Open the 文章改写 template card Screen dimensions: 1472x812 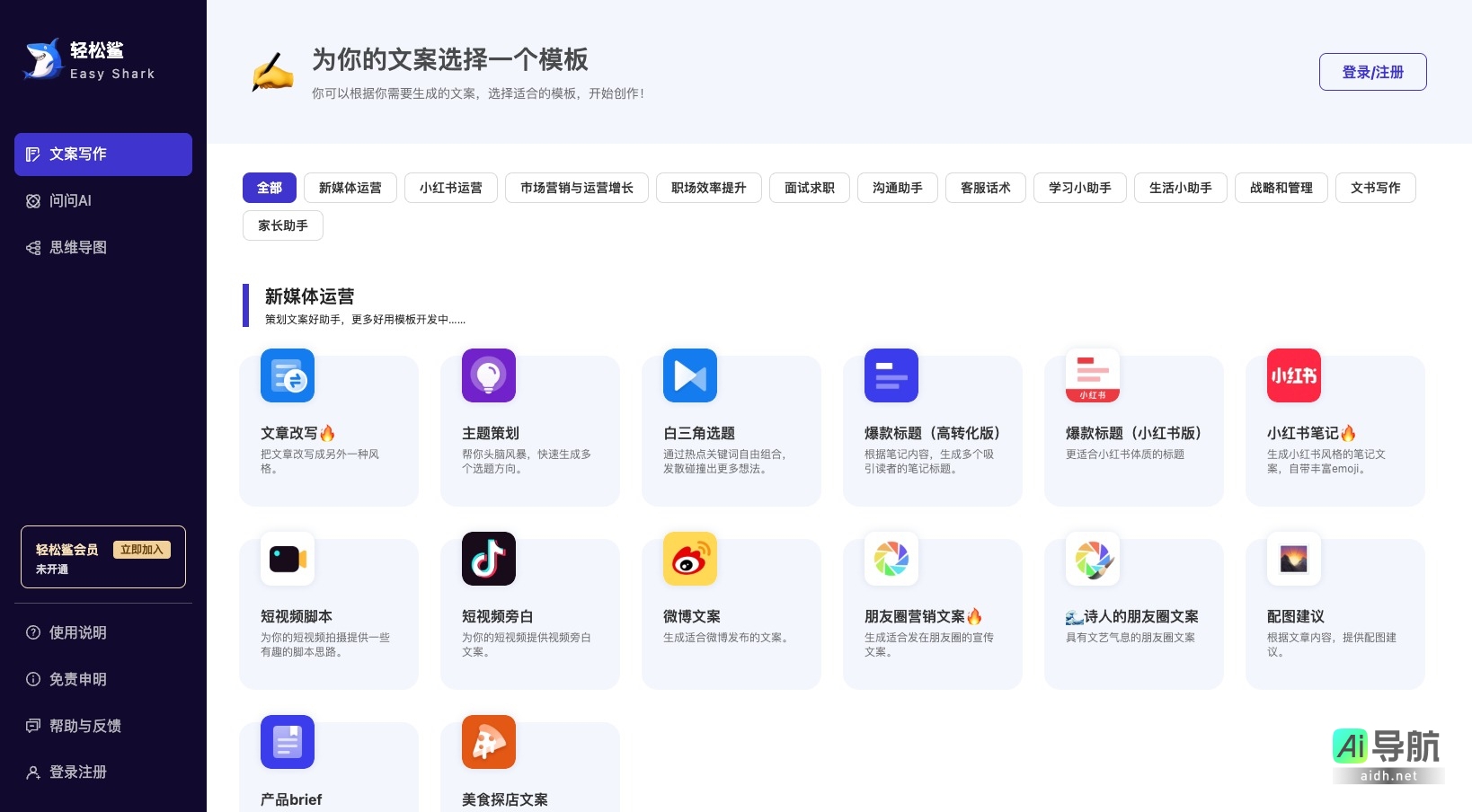click(x=328, y=431)
